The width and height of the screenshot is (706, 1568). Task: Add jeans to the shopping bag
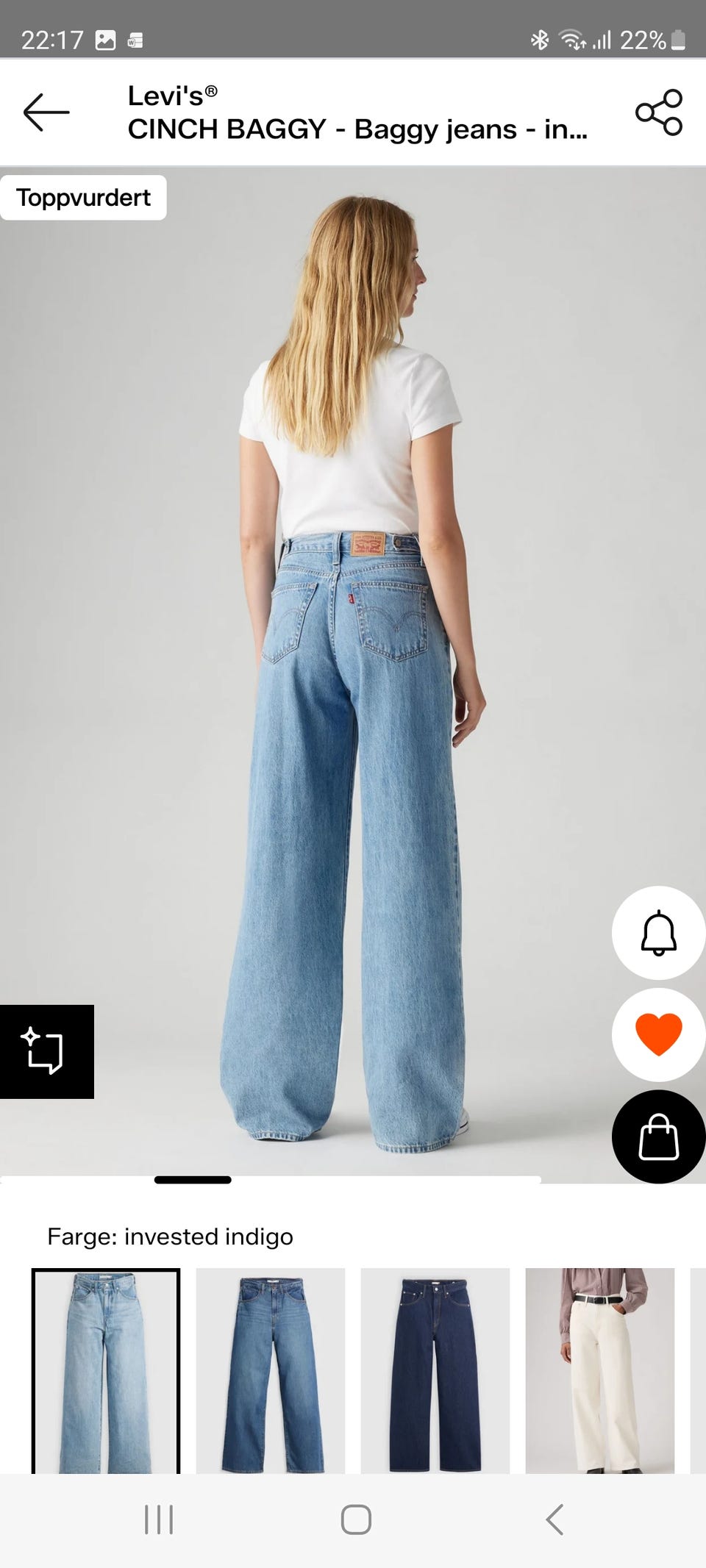pos(658,1136)
